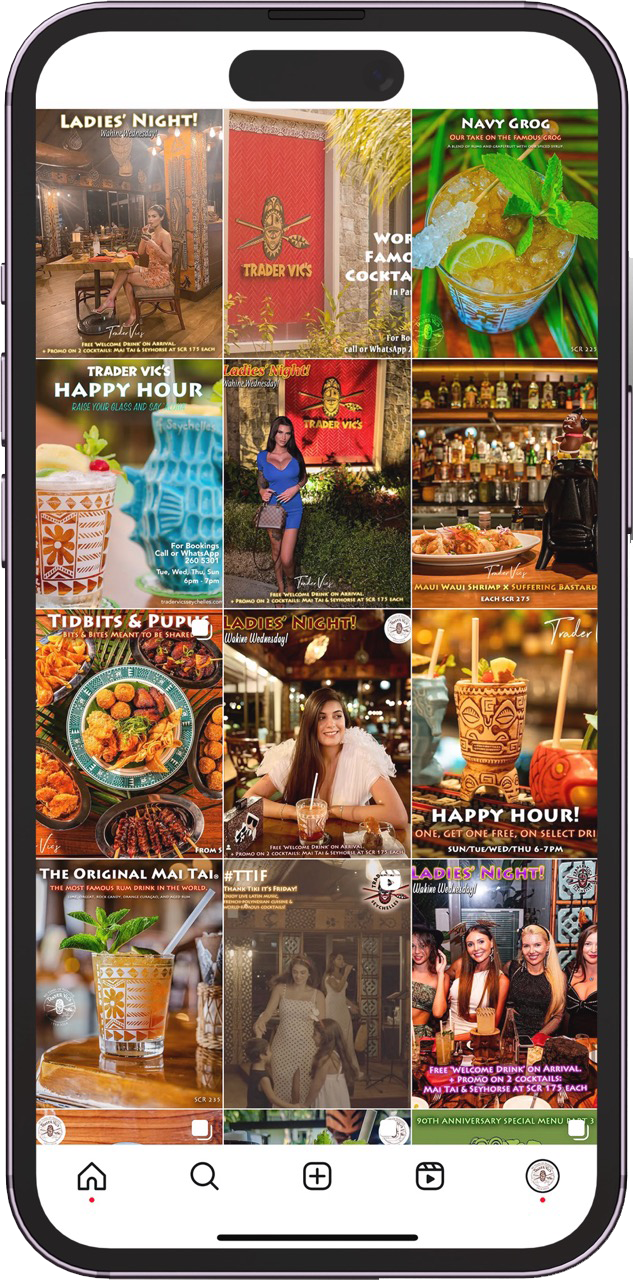Open the 90th Anniversary Special Menu post

point(504,1127)
